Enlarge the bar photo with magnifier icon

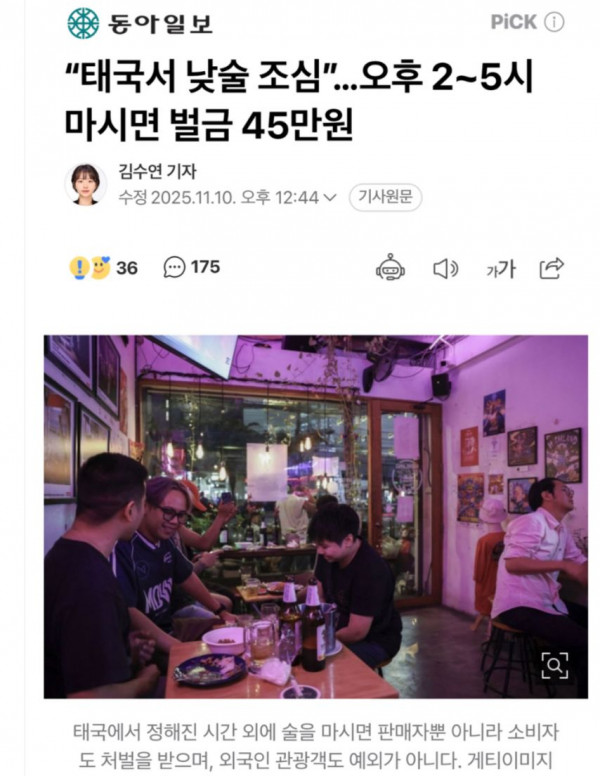pyautogui.click(x=555, y=664)
